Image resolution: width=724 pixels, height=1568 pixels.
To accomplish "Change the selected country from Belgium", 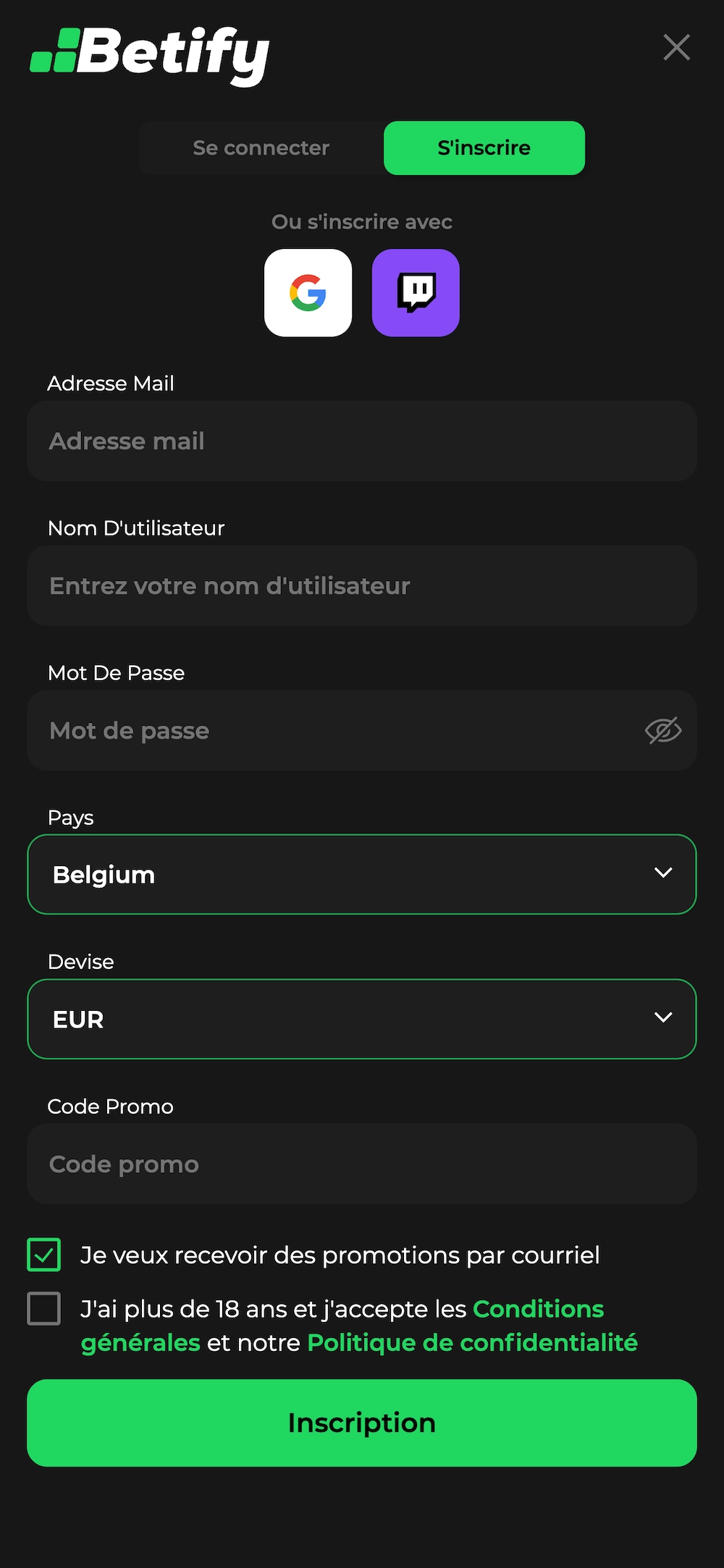I will coord(361,874).
